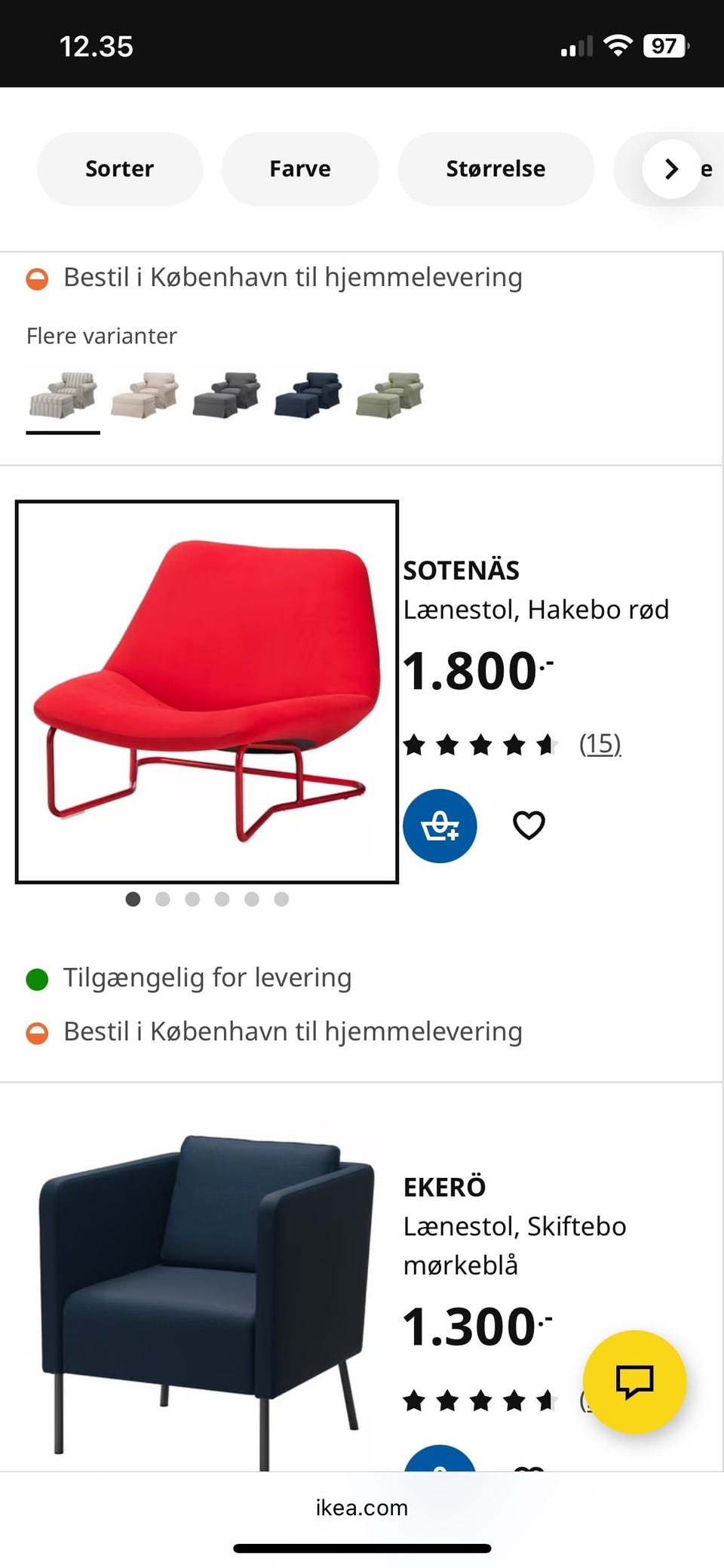Open the Sorter options

tap(119, 169)
